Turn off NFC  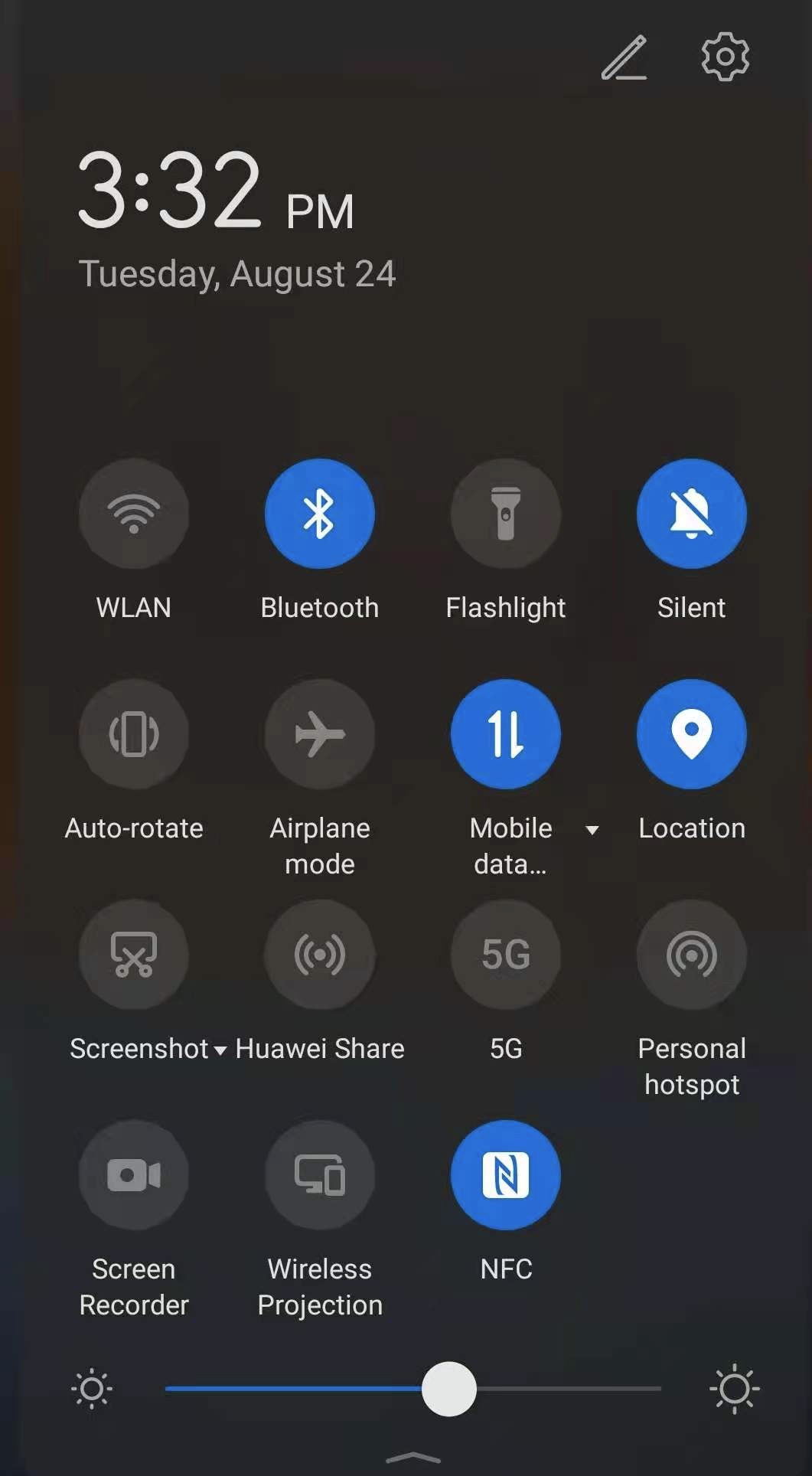point(506,1175)
